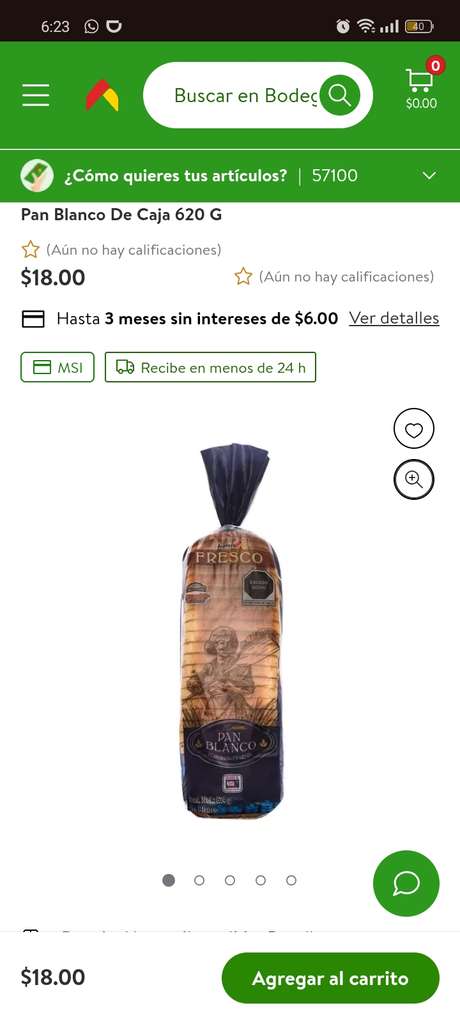Open the Pan Blanco product photo
The image size is (460, 1024).
coord(232,631)
